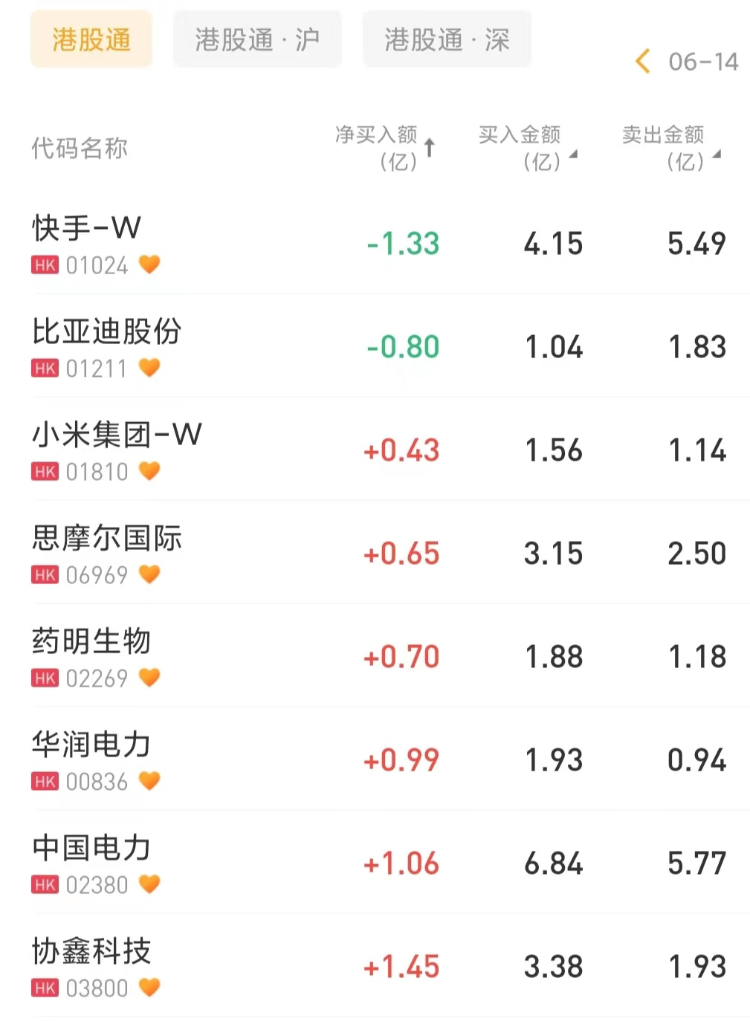This screenshot has height=1021, width=750.
Task: Sort the list by 净买入额
Action: (386, 148)
